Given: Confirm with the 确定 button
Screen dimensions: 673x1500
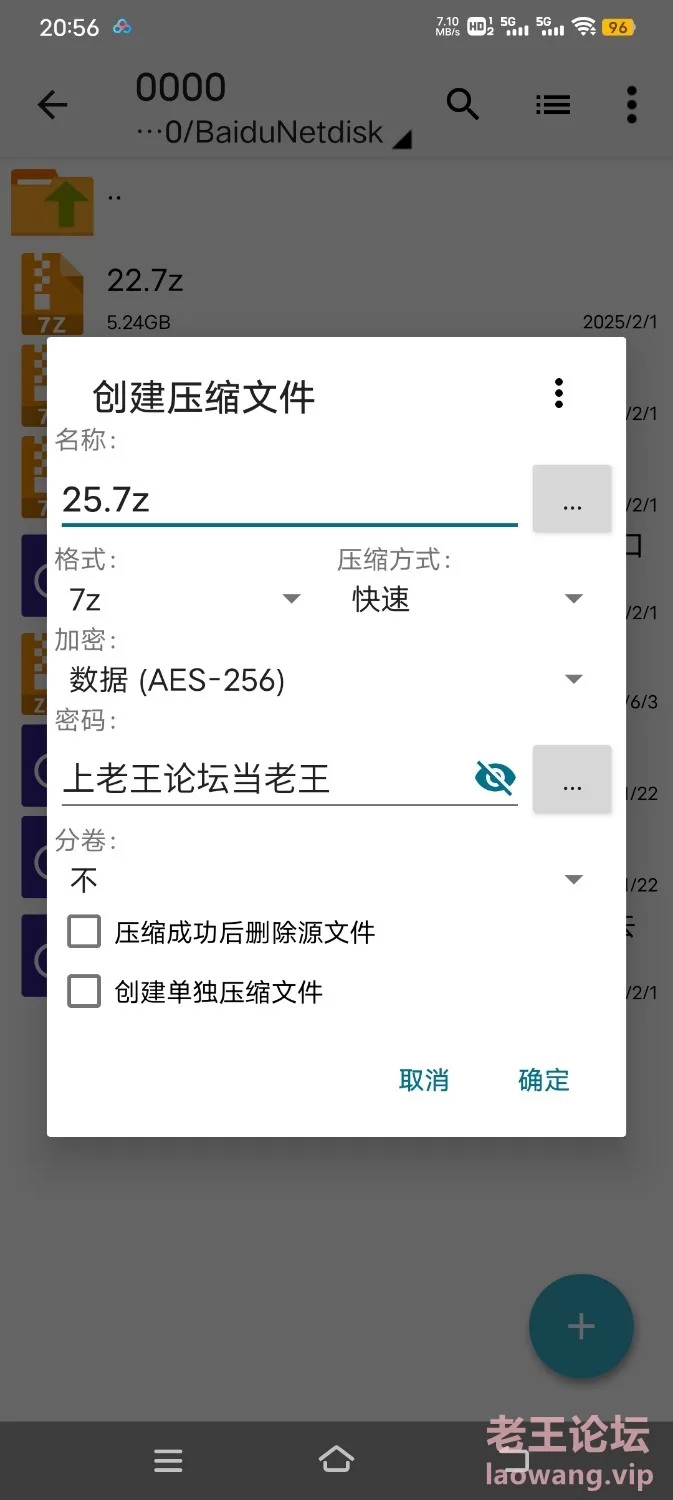Looking at the screenshot, I should (544, 1080).
